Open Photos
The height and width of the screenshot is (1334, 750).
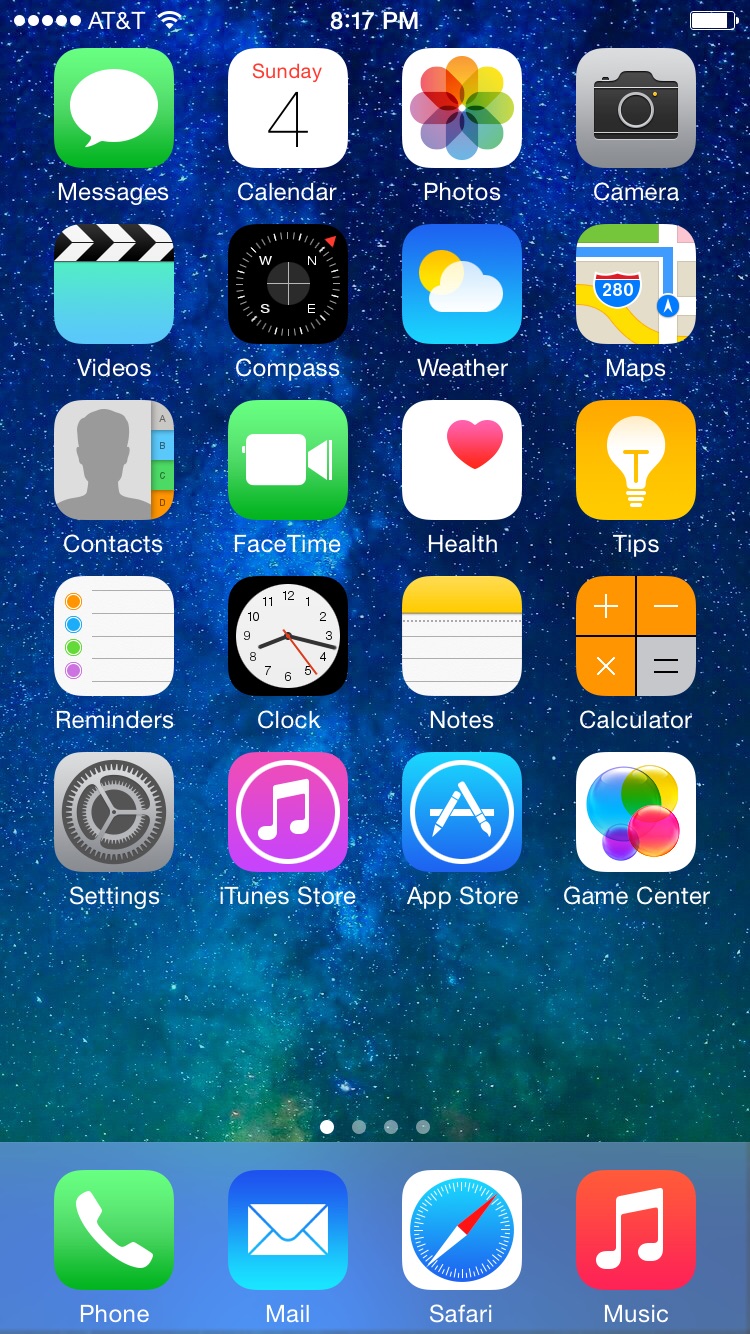(462, 108)
